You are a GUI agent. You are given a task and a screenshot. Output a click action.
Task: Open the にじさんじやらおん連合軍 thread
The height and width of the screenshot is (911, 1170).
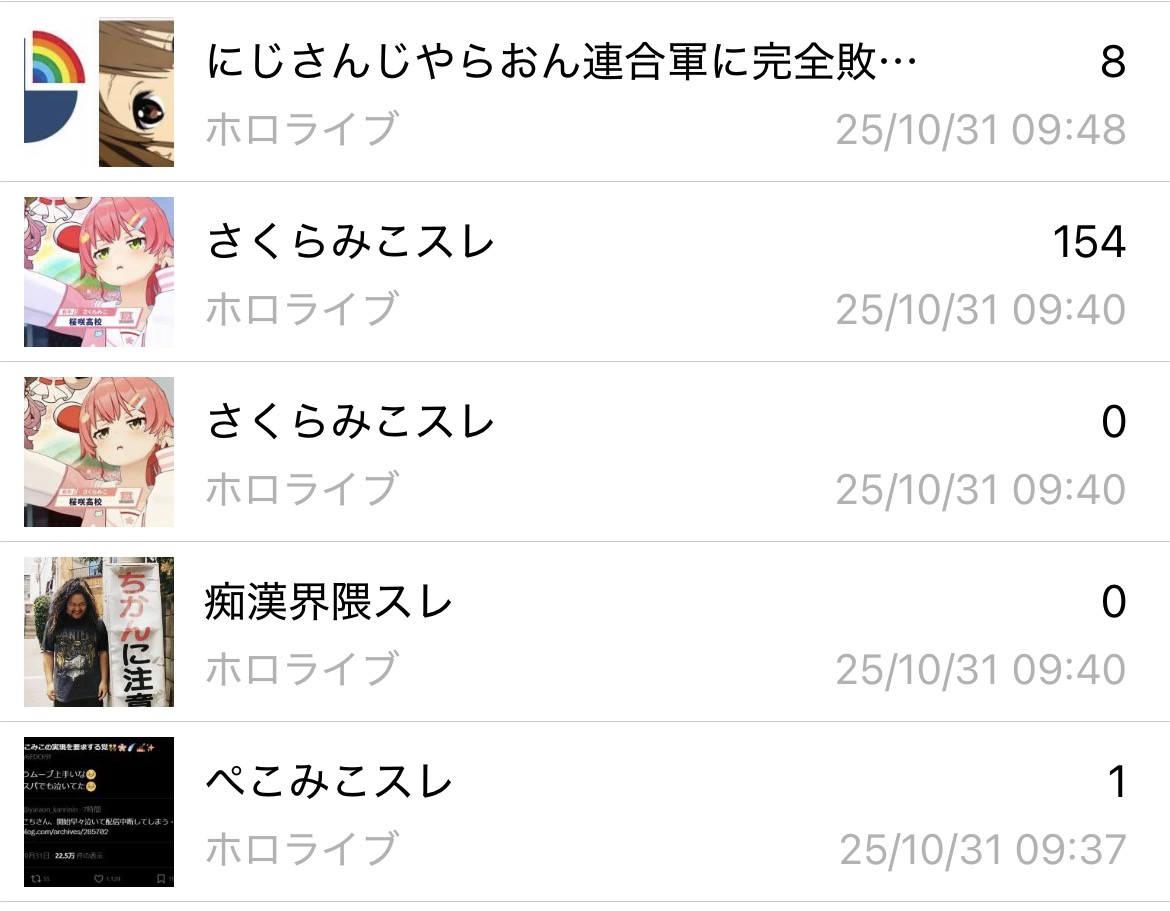coord(560,64)
